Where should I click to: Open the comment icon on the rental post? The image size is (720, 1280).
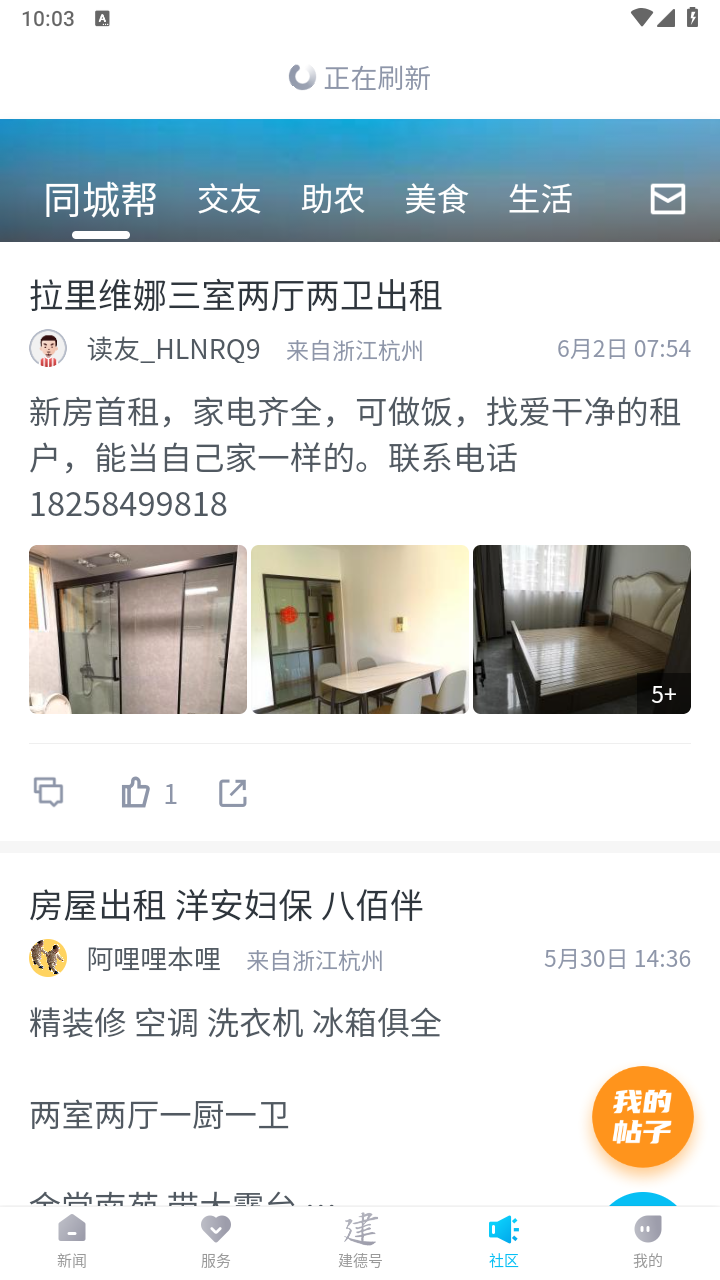[x=49, y=791]
